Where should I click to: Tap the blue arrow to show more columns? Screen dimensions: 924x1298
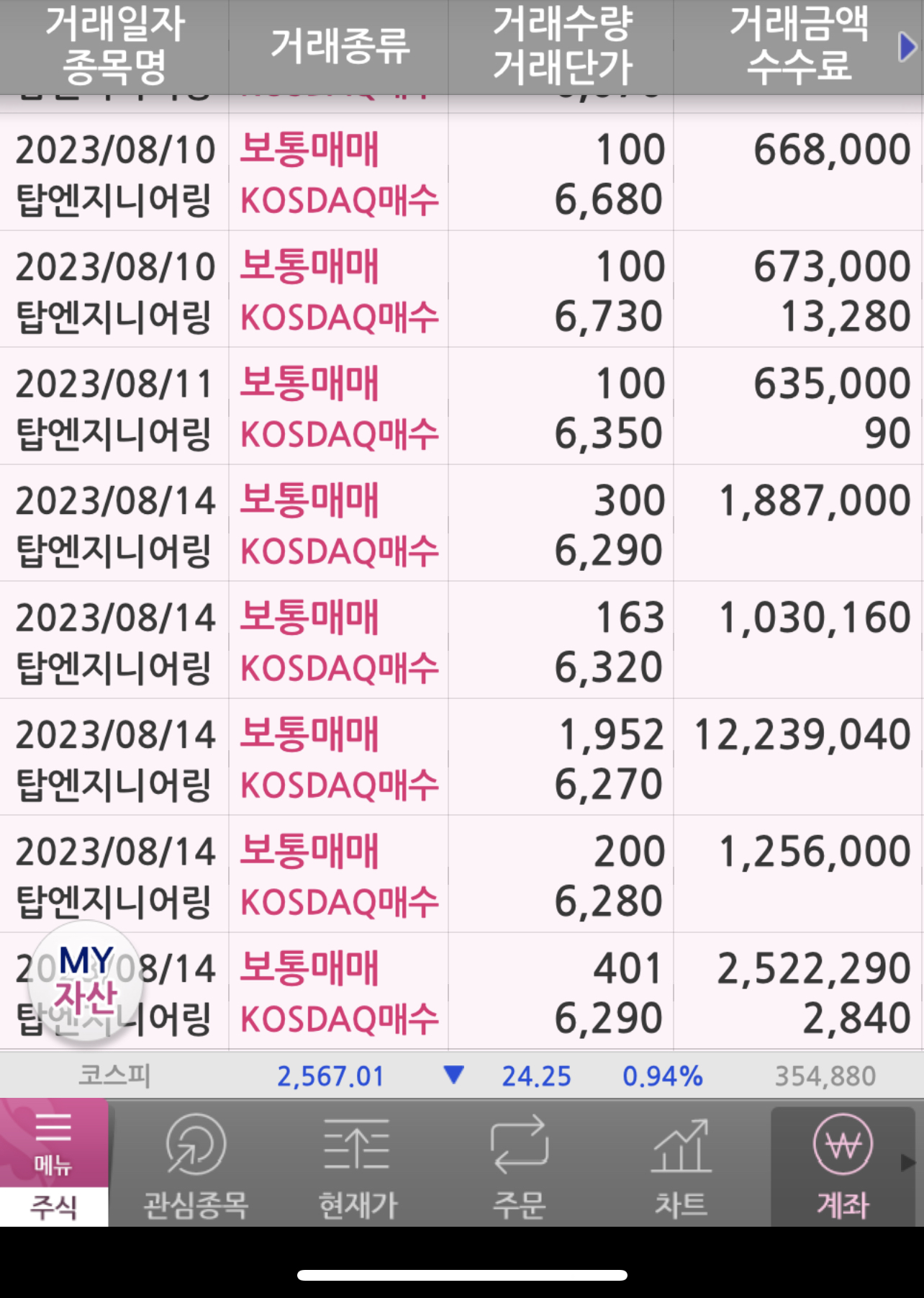[x=907, y=48]
